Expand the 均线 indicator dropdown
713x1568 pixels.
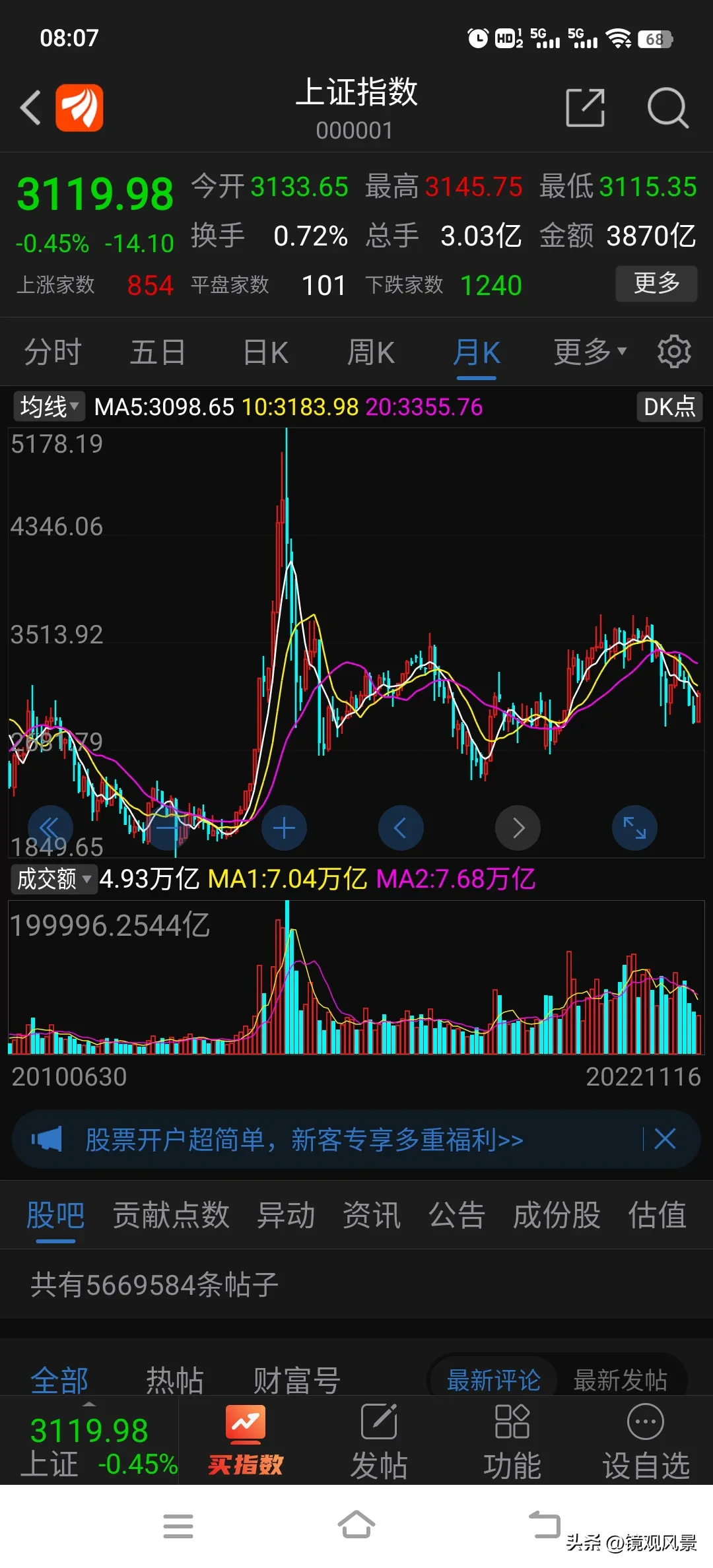50,407
